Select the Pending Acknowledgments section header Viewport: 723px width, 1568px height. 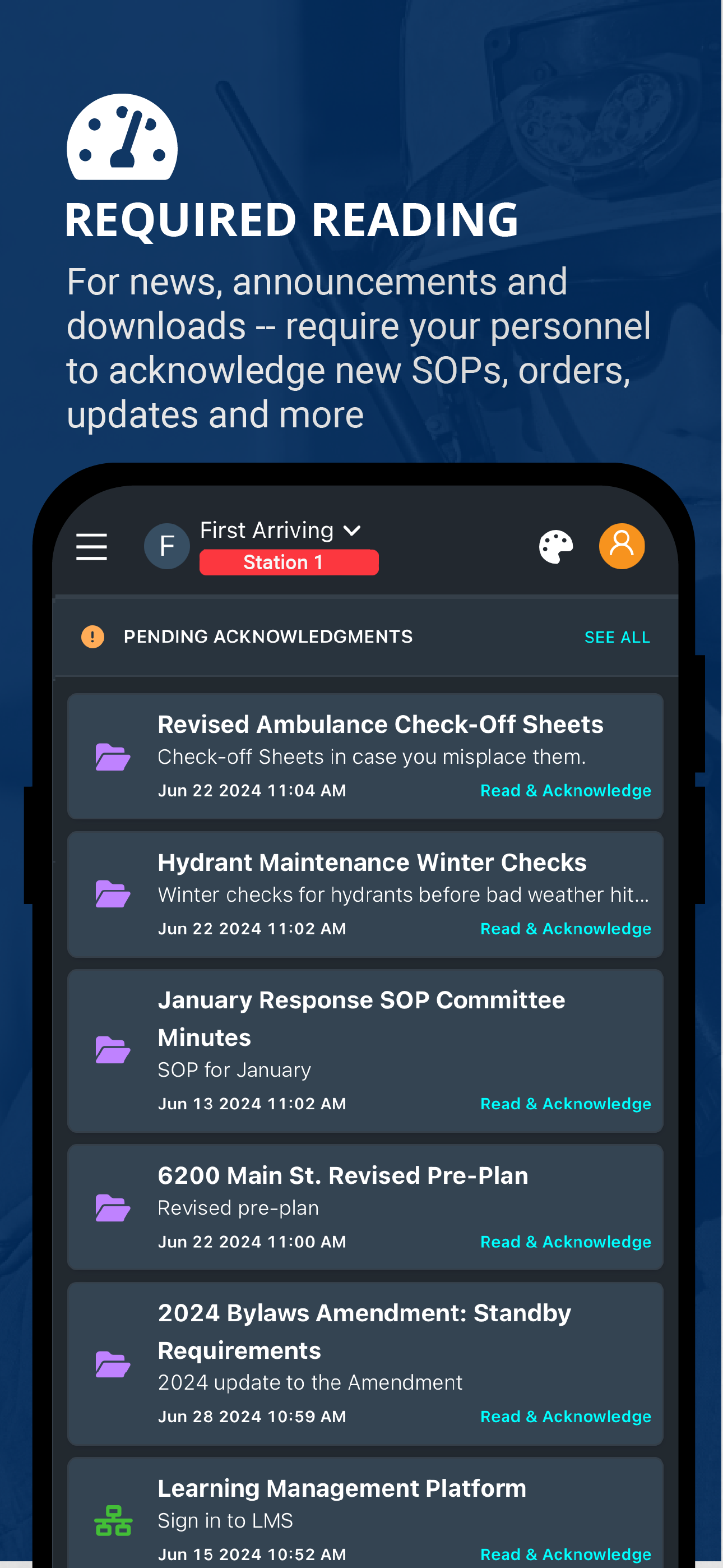point(268,637)
